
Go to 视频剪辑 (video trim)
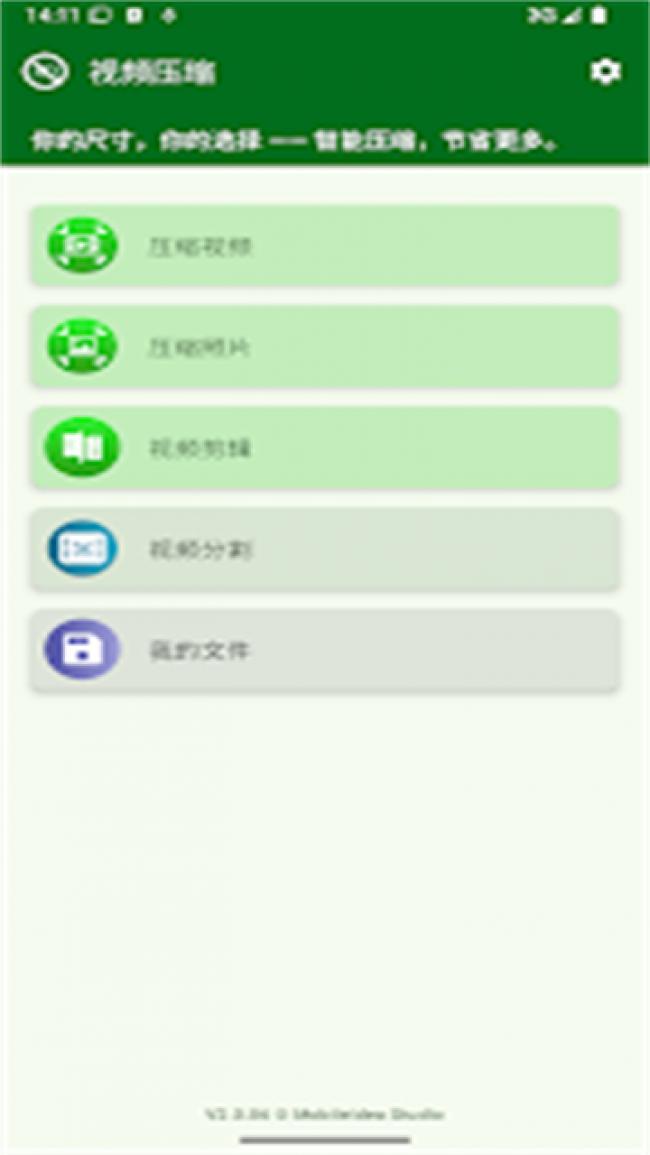(x=325, y=448)
